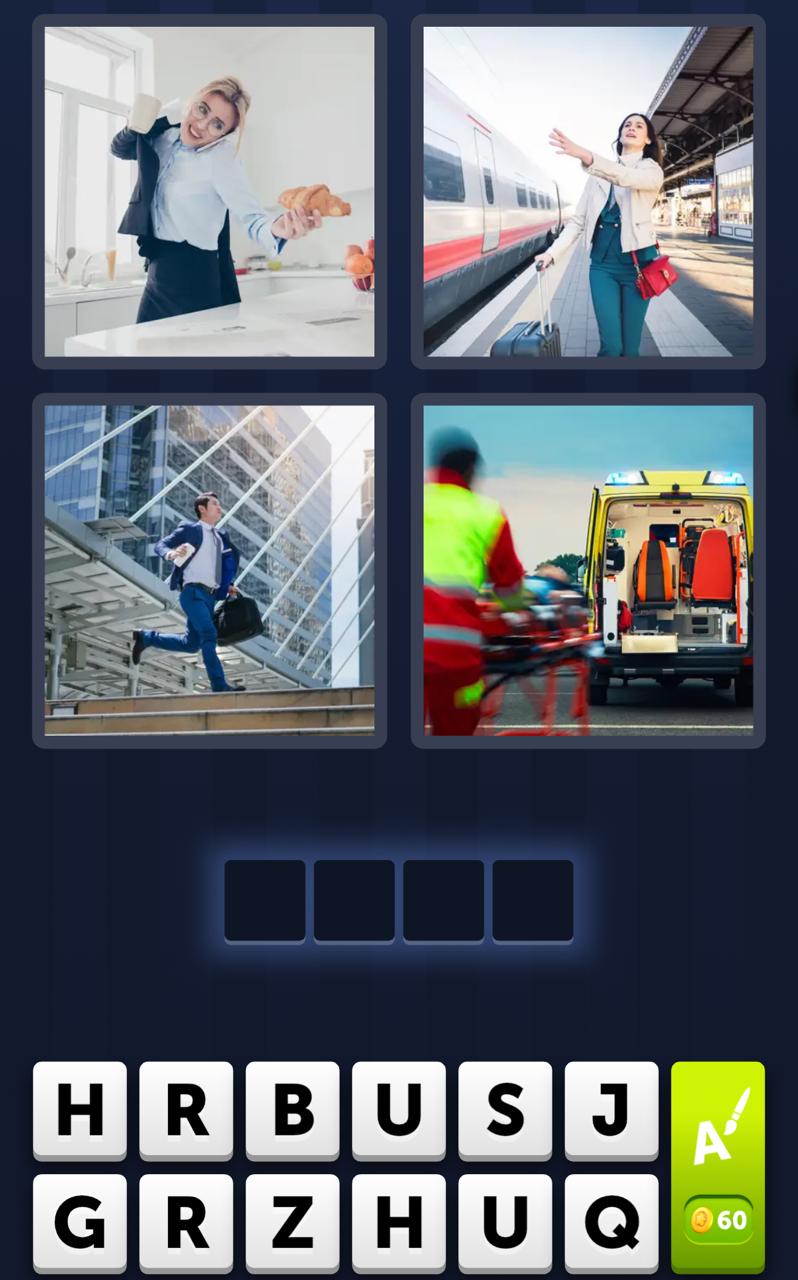This screenshot has height=1280, width=798.
Task: Choose the letter G on the bottom row
Action: (80, 1222)
